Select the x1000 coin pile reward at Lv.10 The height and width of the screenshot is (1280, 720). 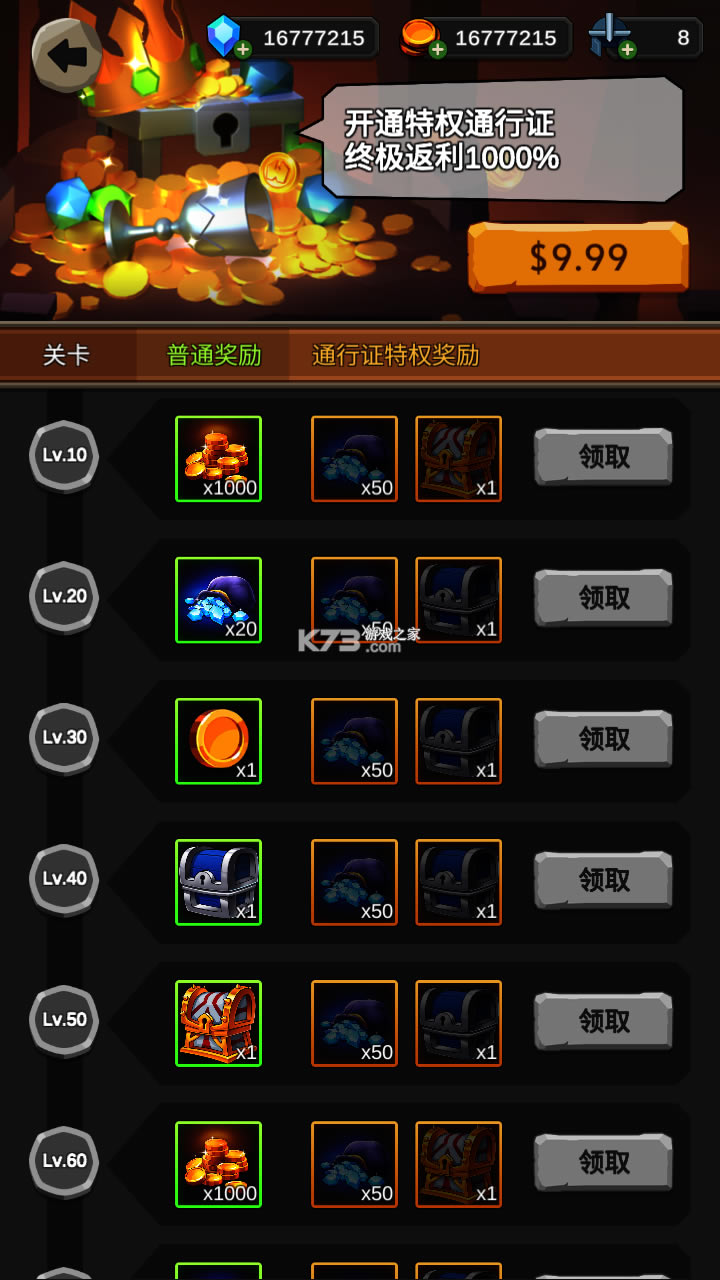[x=219, y=458]
